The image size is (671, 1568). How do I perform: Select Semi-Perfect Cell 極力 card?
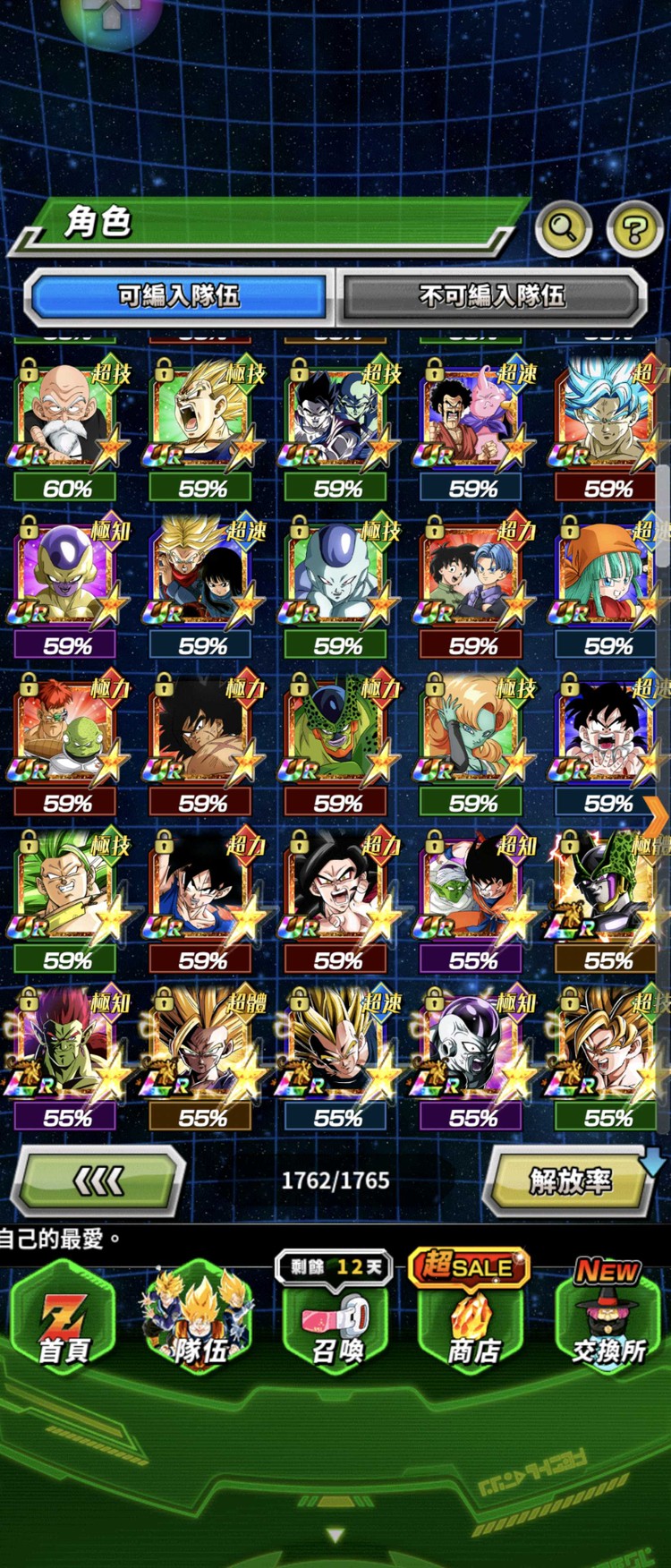pos(337,734)
